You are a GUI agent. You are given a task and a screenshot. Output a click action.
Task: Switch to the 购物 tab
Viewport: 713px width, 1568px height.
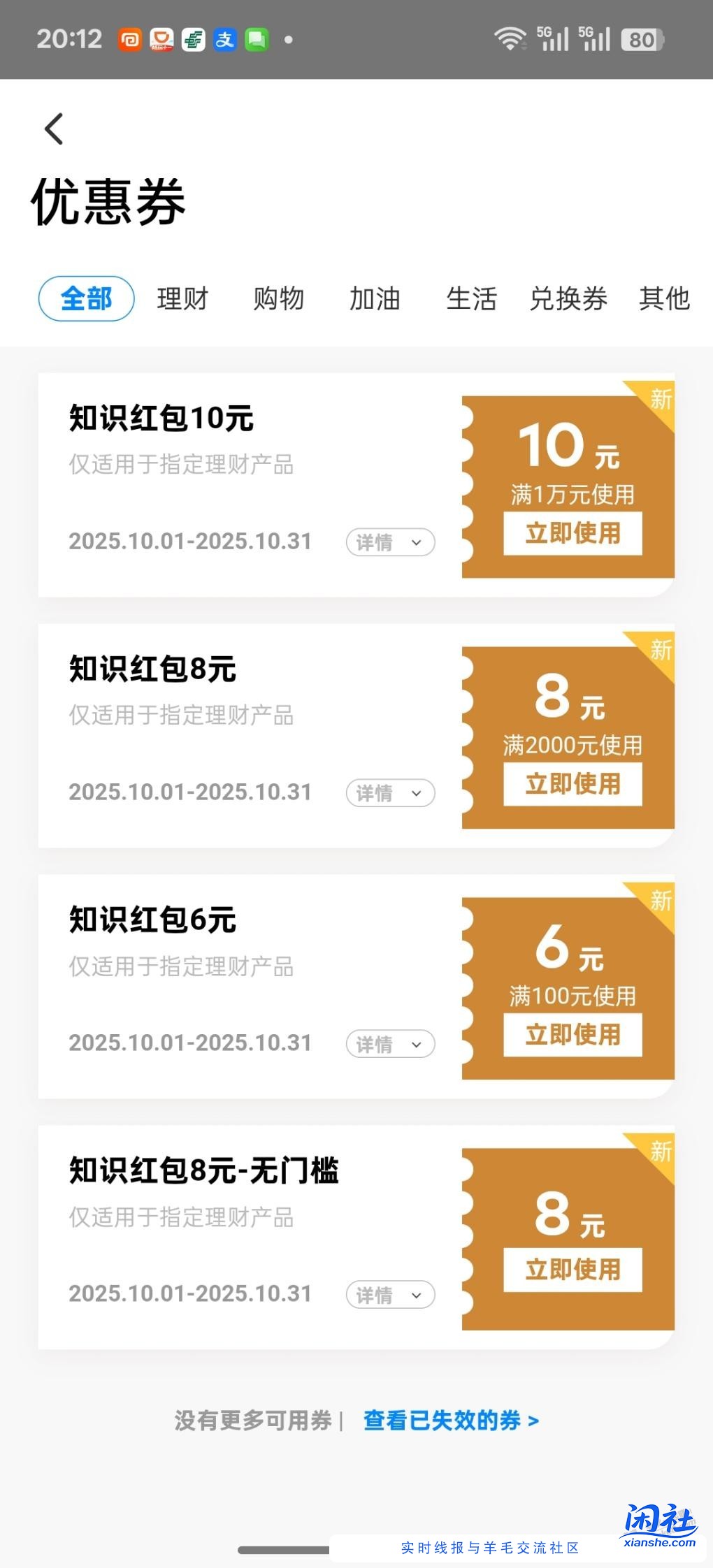coord(278,298)
